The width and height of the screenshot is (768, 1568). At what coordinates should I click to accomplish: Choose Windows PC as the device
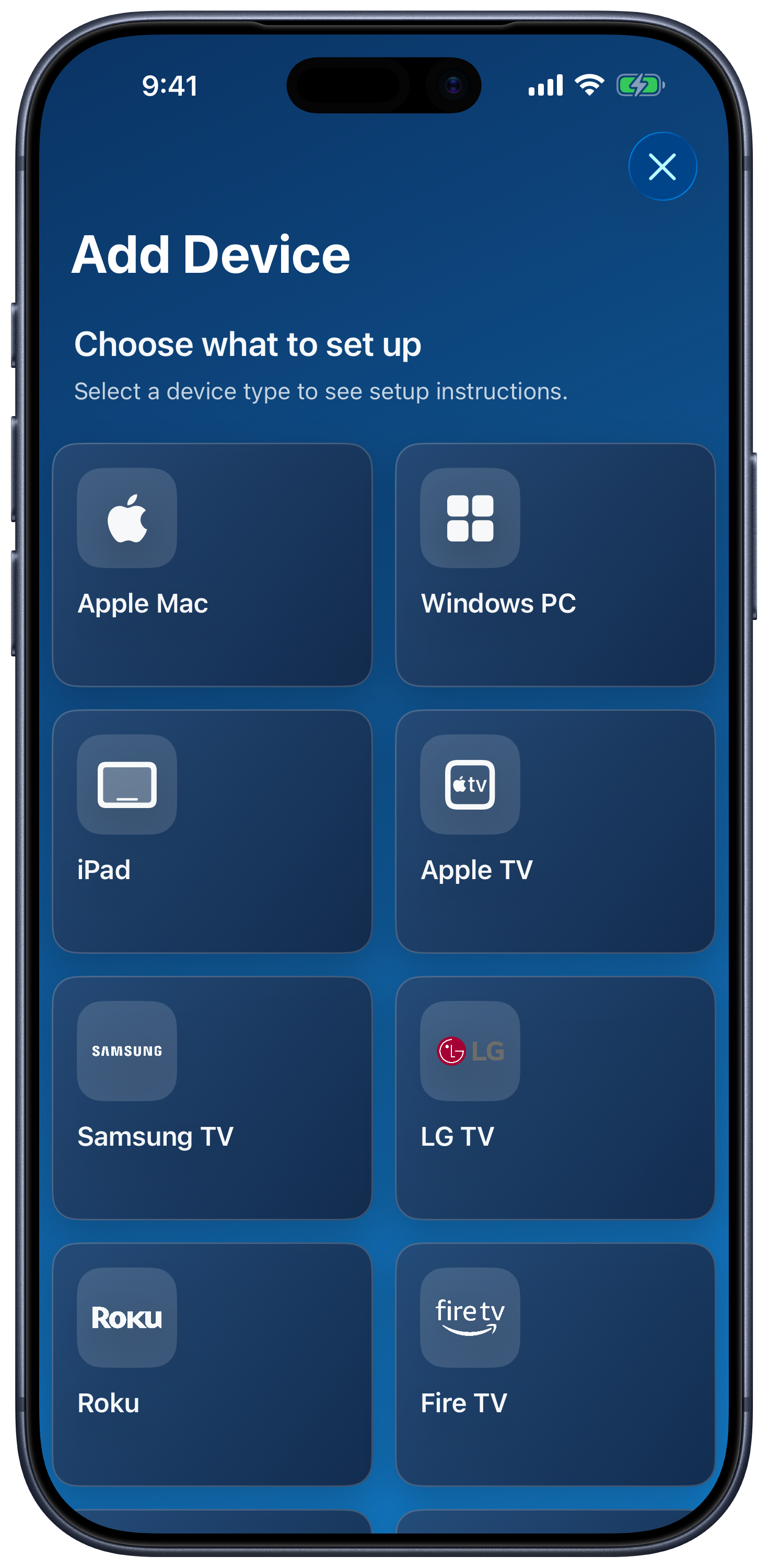pos(555,565)
